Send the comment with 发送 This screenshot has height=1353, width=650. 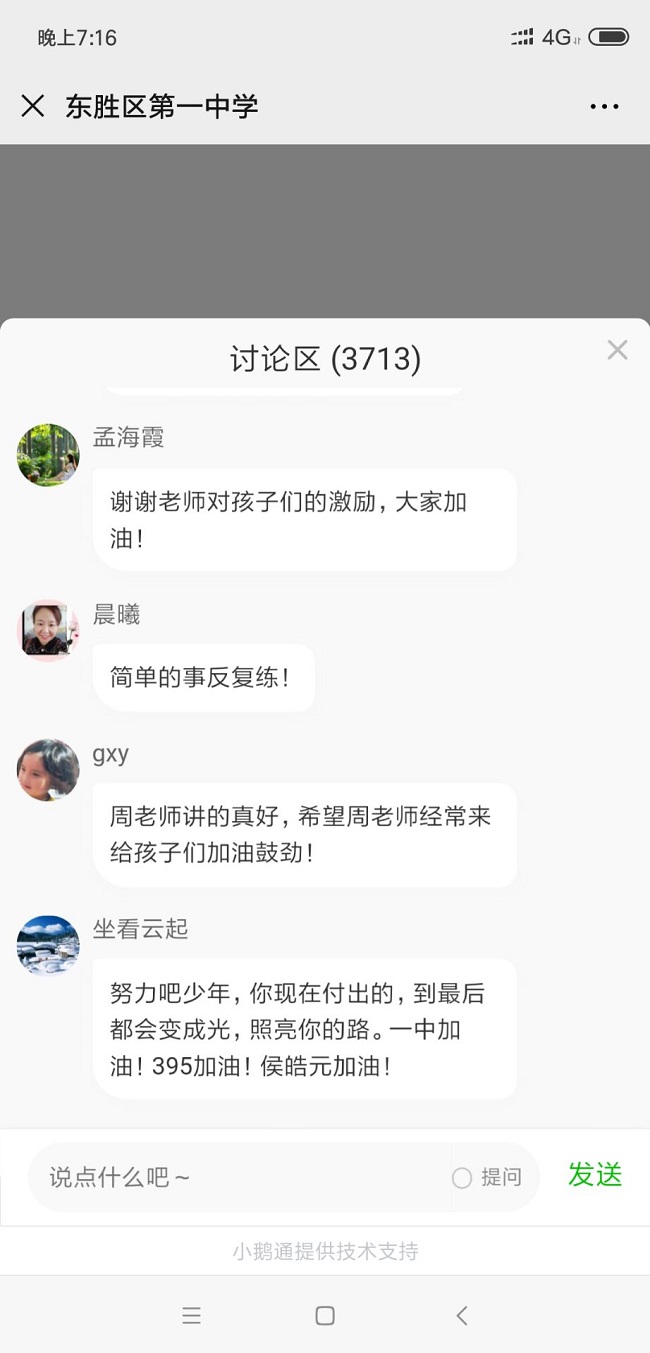click(x=595, y=1175)
